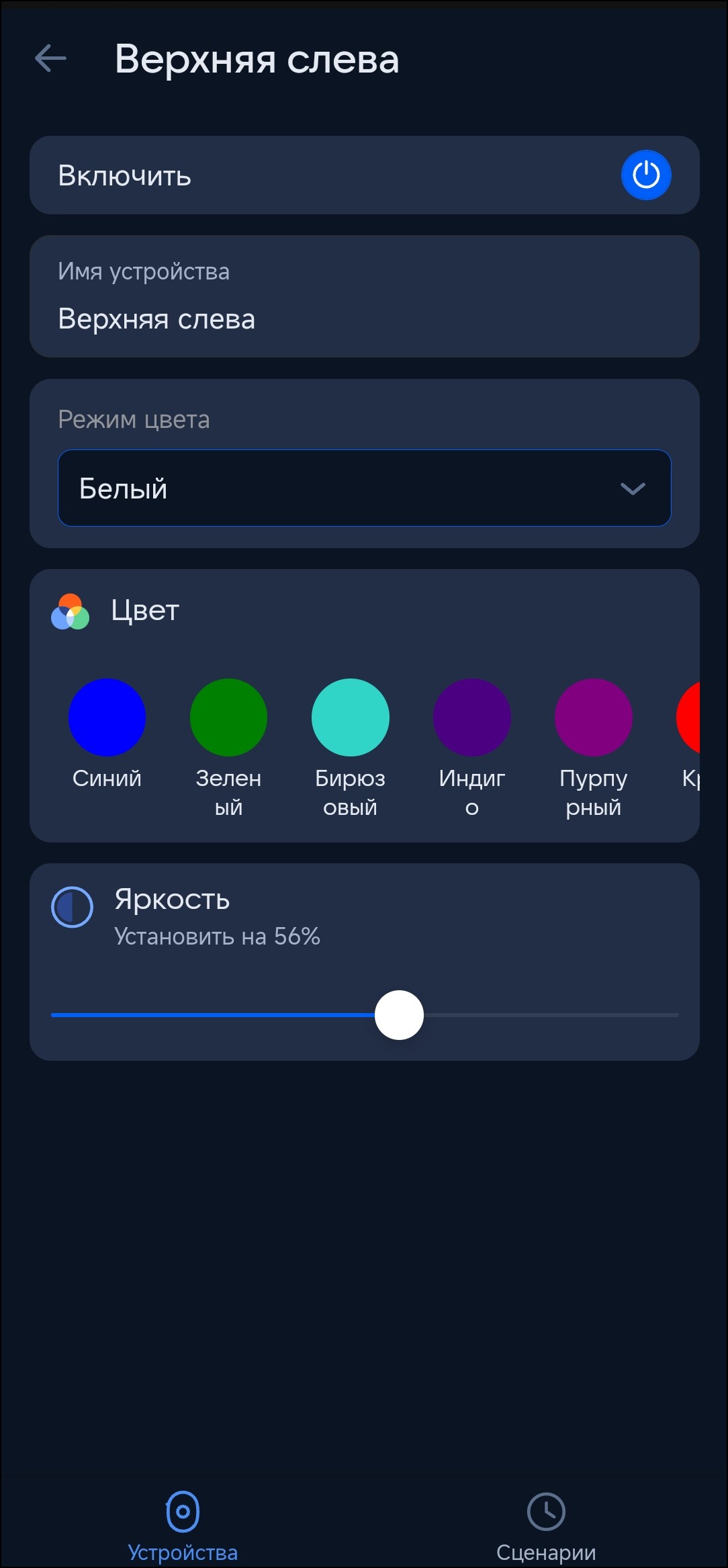Tap the Яркость brightness slider
The image size is (728, 1568).
(399, 1014)
